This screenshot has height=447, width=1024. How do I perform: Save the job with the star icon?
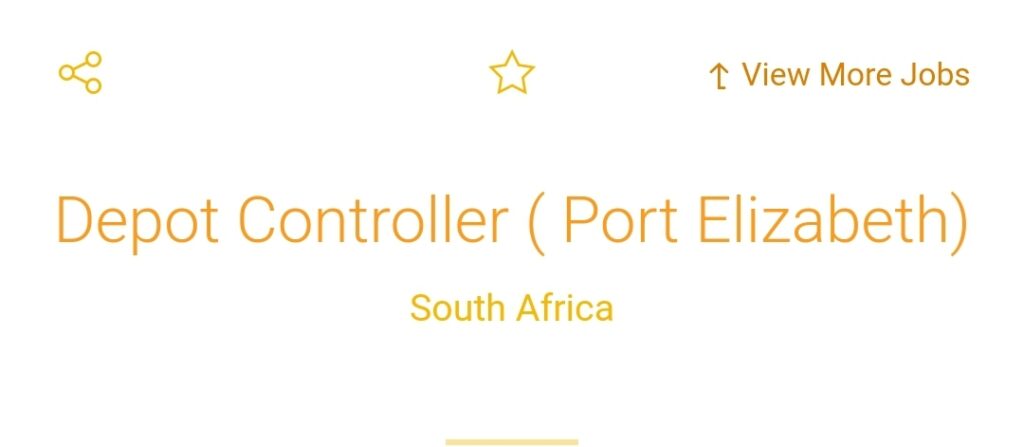[x=511, y=73]
